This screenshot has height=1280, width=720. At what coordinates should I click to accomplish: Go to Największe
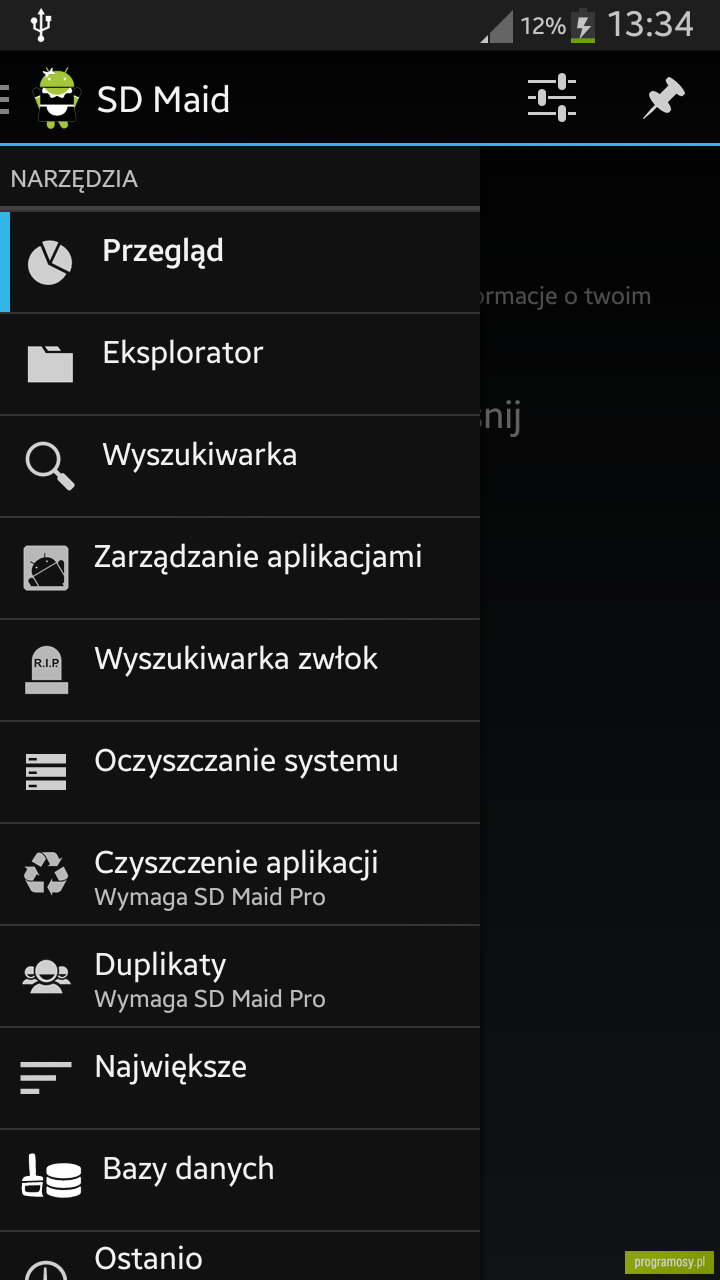[x=240, y=1078]
